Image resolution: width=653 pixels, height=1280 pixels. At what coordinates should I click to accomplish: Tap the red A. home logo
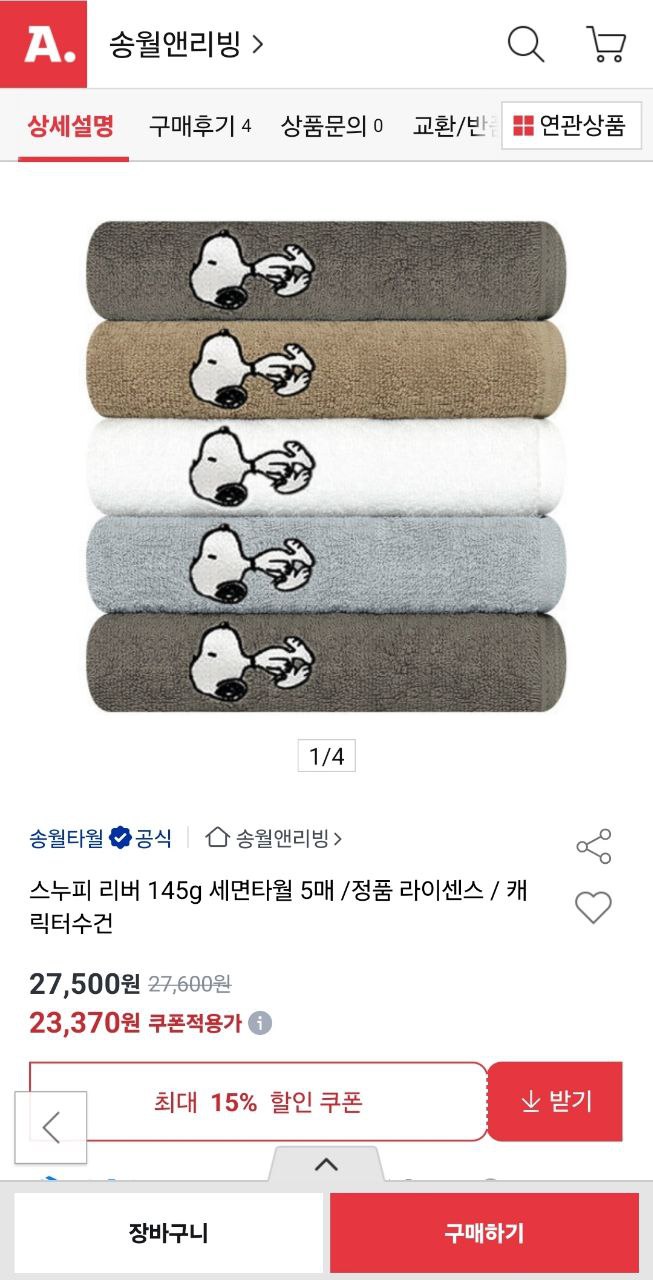point(43,44)
